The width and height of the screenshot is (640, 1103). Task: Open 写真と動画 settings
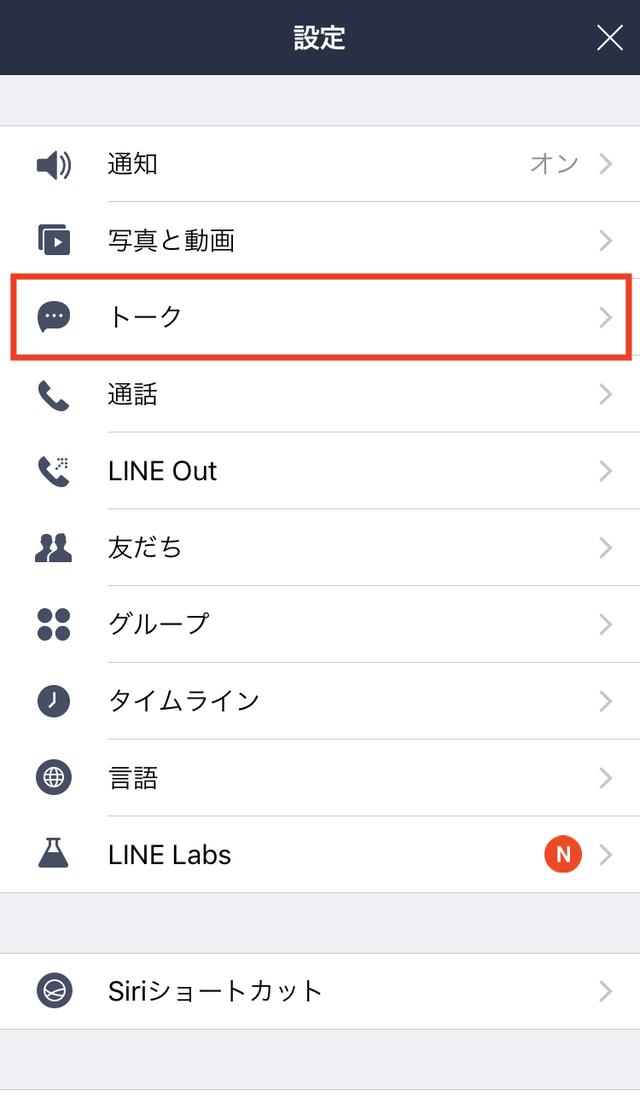point(320,241)
